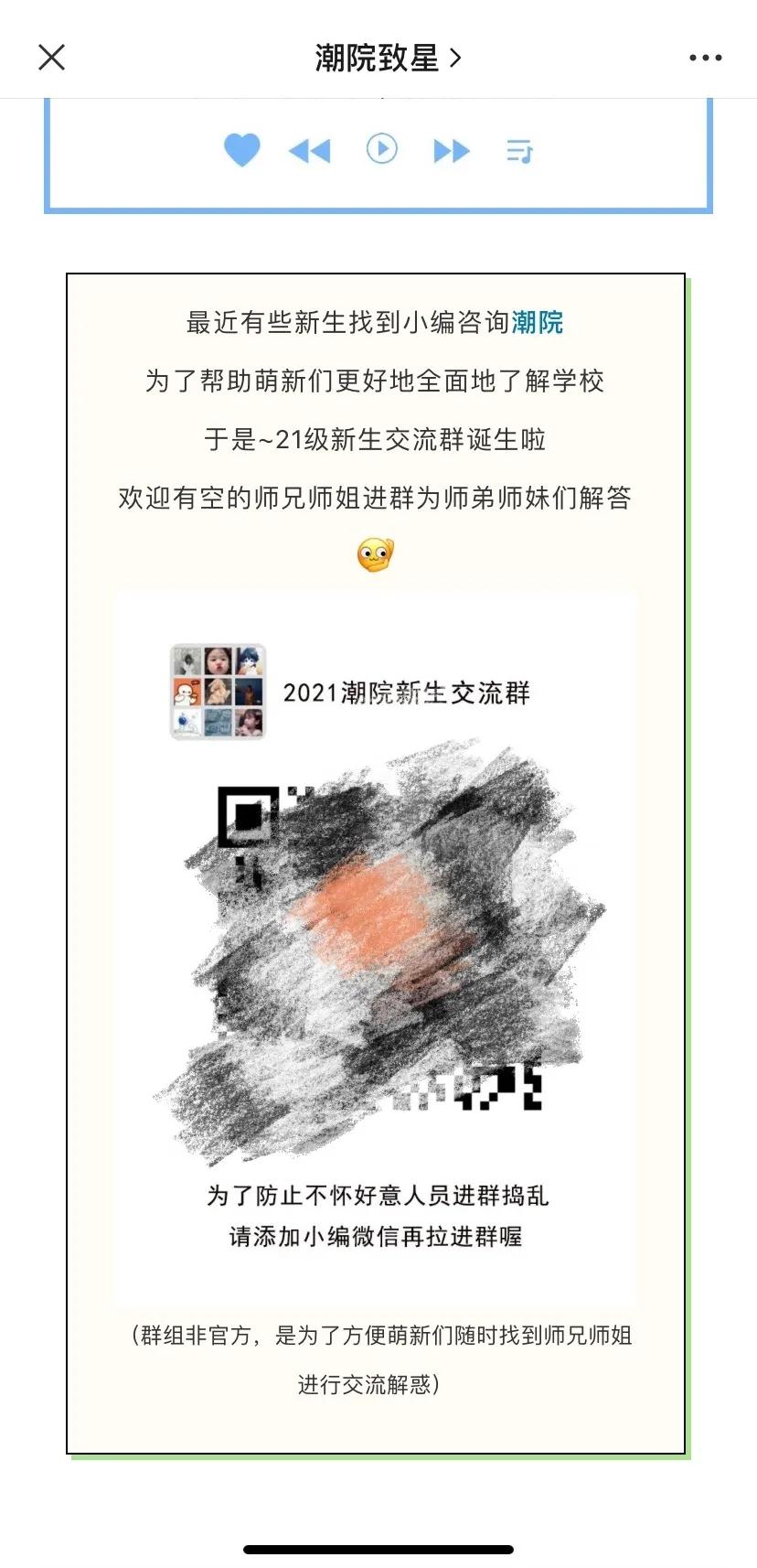
Task: Open the three-dot more options menu
Action: tap(705, 58)
